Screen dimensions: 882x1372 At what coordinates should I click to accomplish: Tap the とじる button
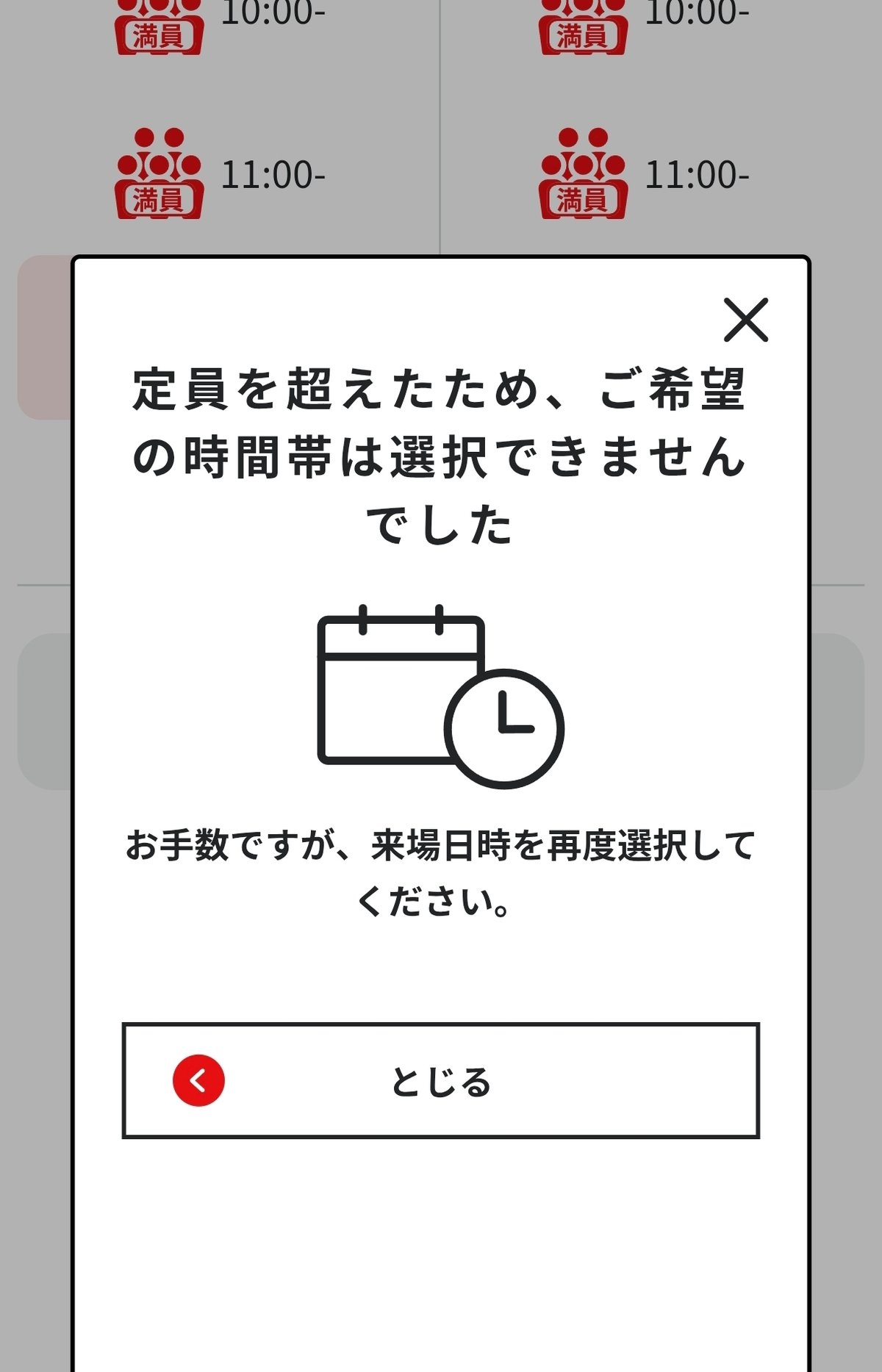pyautogui.click(x=440, y=1080)
